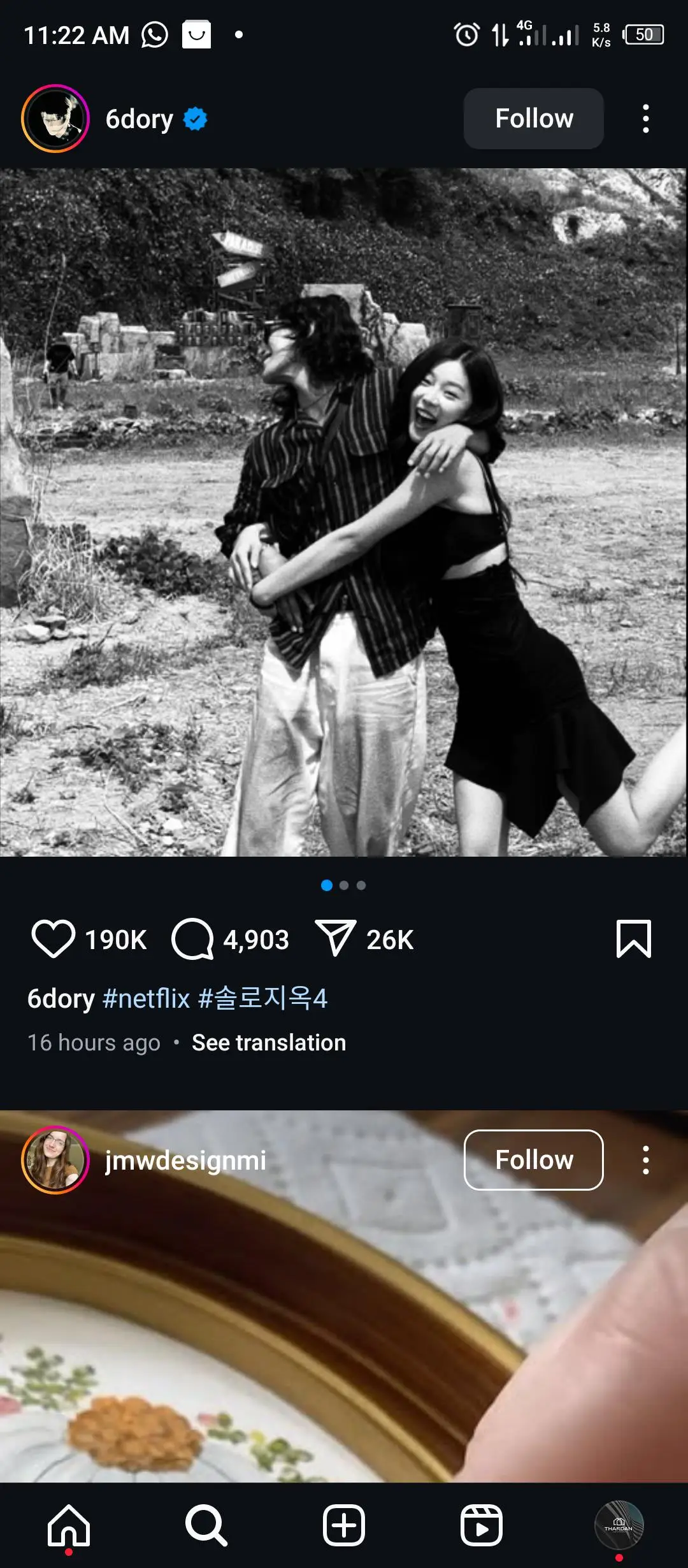The height and width of the screenshot is (1568, 688).
Task: Open comments on 6dory's post
Action: (x=192, y=939)
